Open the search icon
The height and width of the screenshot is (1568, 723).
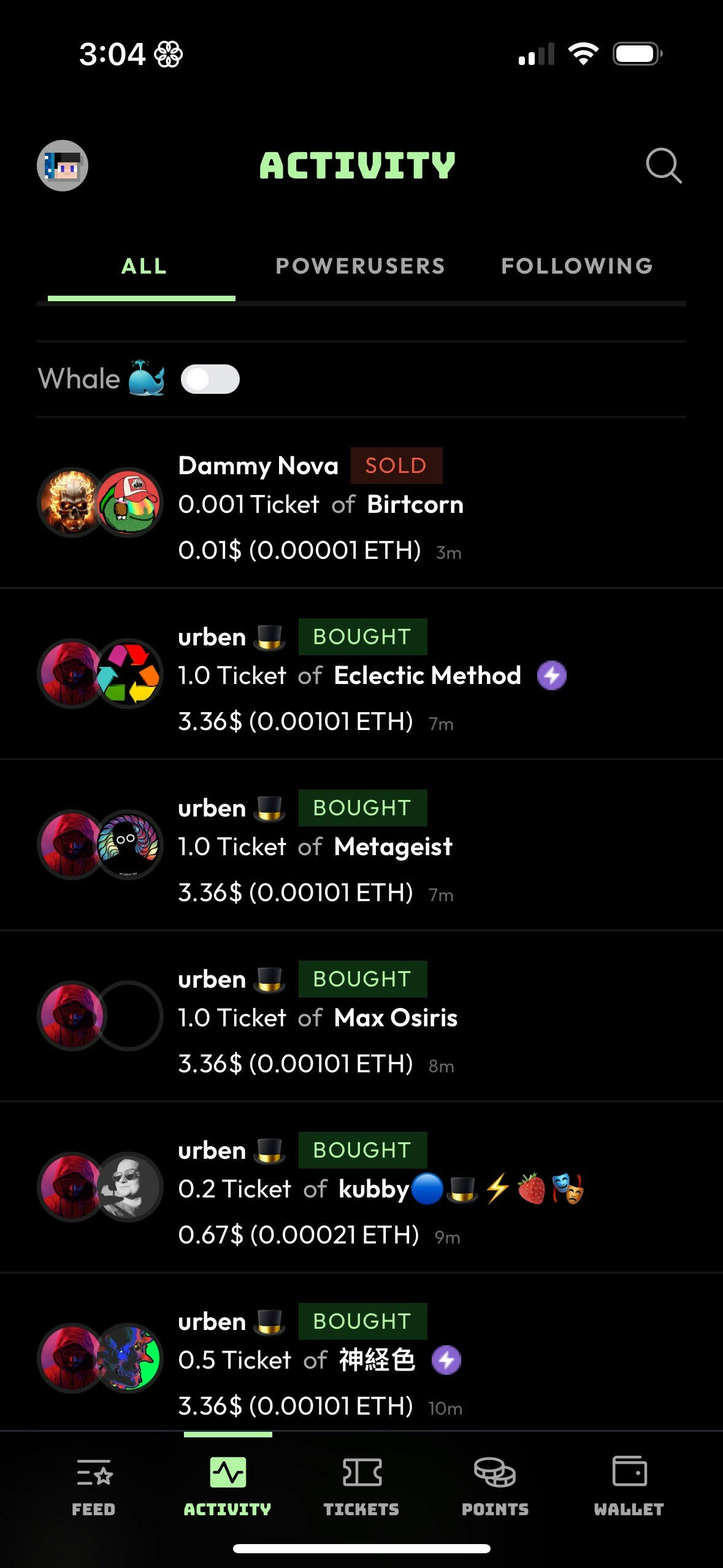point(664,166)
